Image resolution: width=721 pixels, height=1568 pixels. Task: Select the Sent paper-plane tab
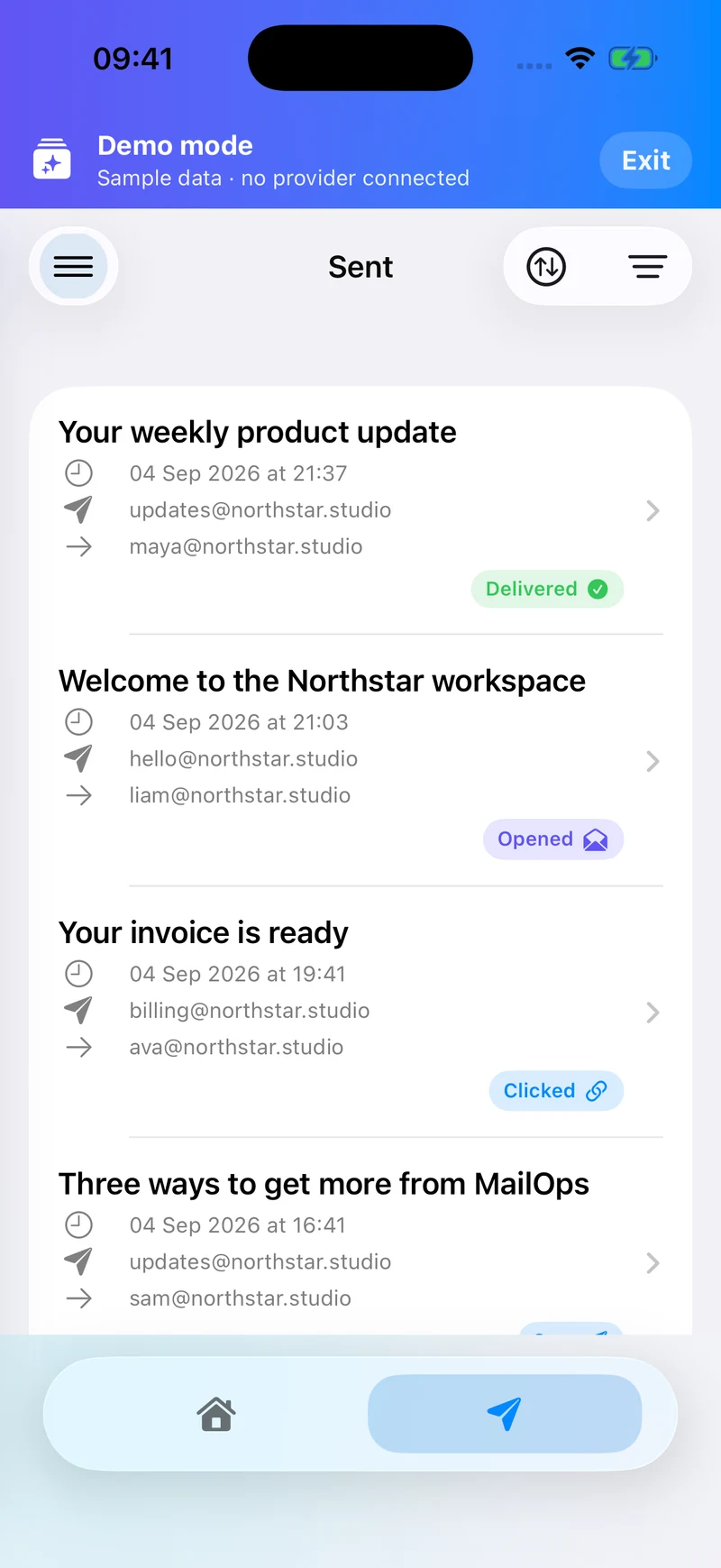pyautogui.click(x=505, y=1414)
